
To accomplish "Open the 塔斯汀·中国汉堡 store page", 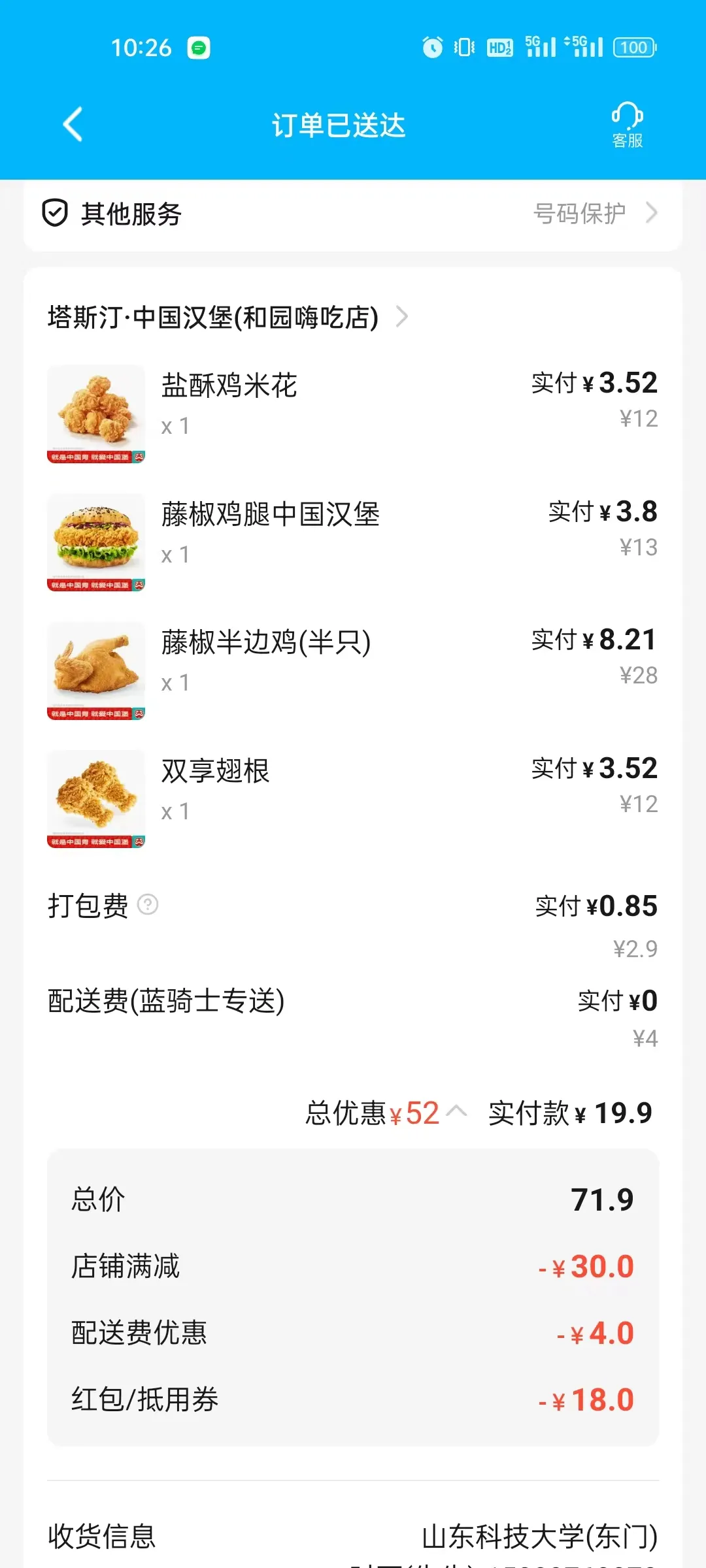I will click(227, 318).
